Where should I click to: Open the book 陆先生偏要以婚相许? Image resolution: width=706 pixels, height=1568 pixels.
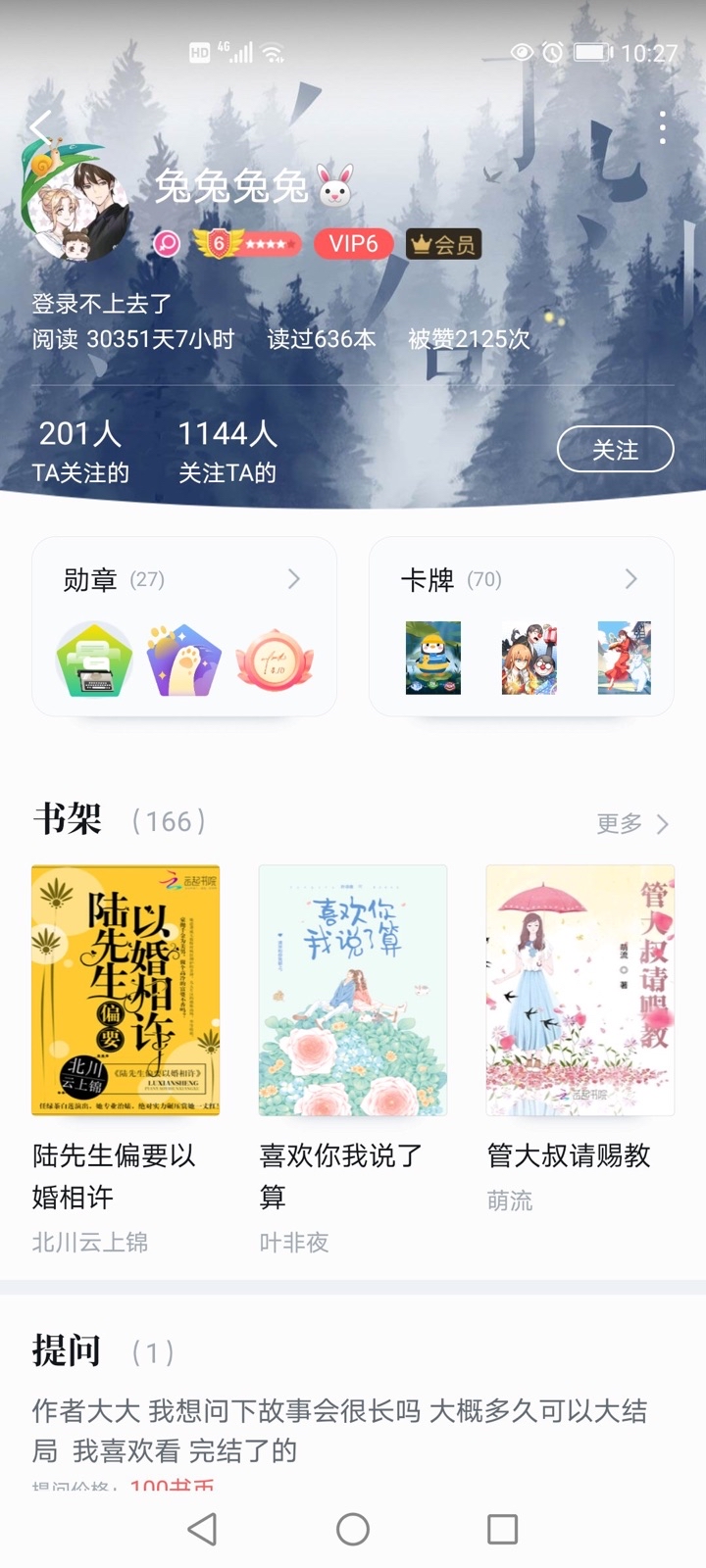point(126,991)
